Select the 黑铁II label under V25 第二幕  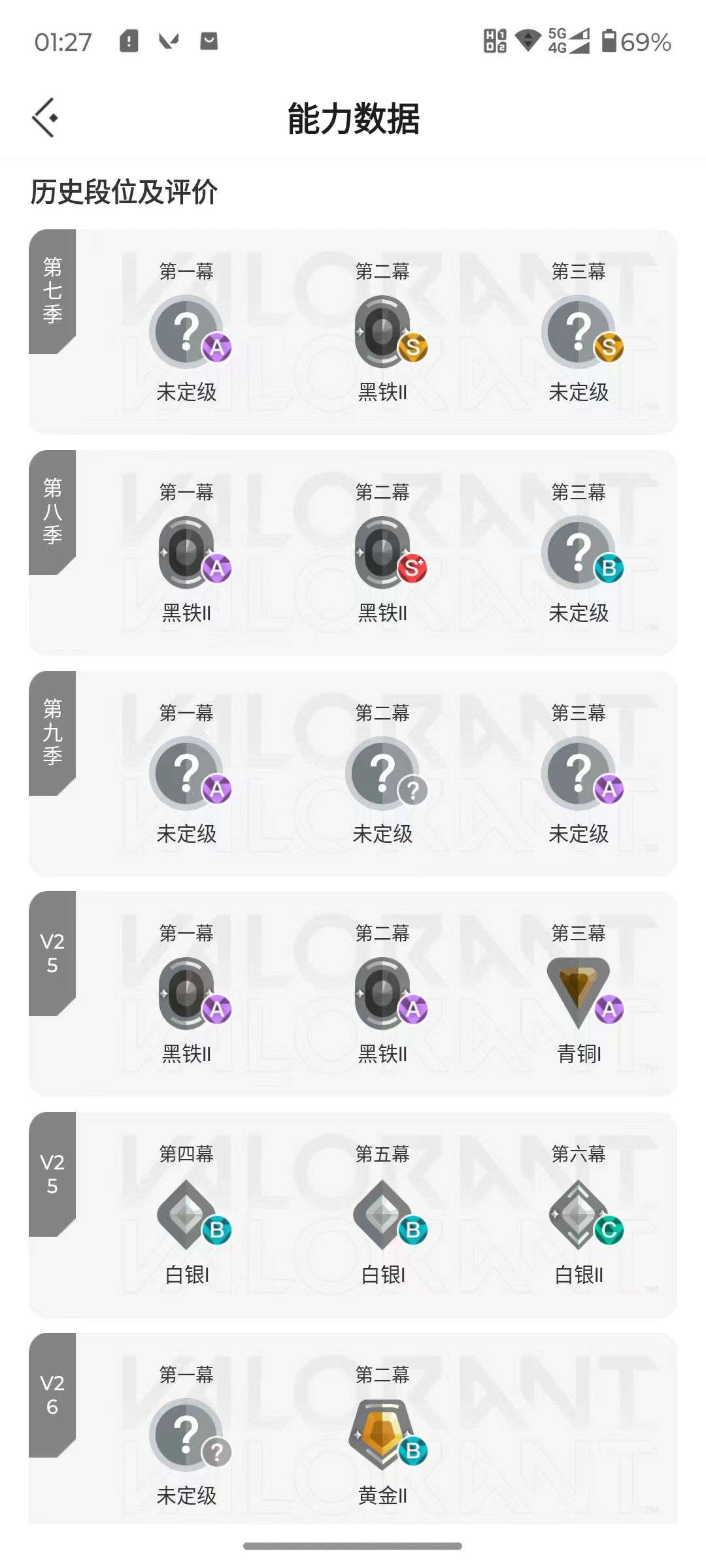coord(382,1052)
